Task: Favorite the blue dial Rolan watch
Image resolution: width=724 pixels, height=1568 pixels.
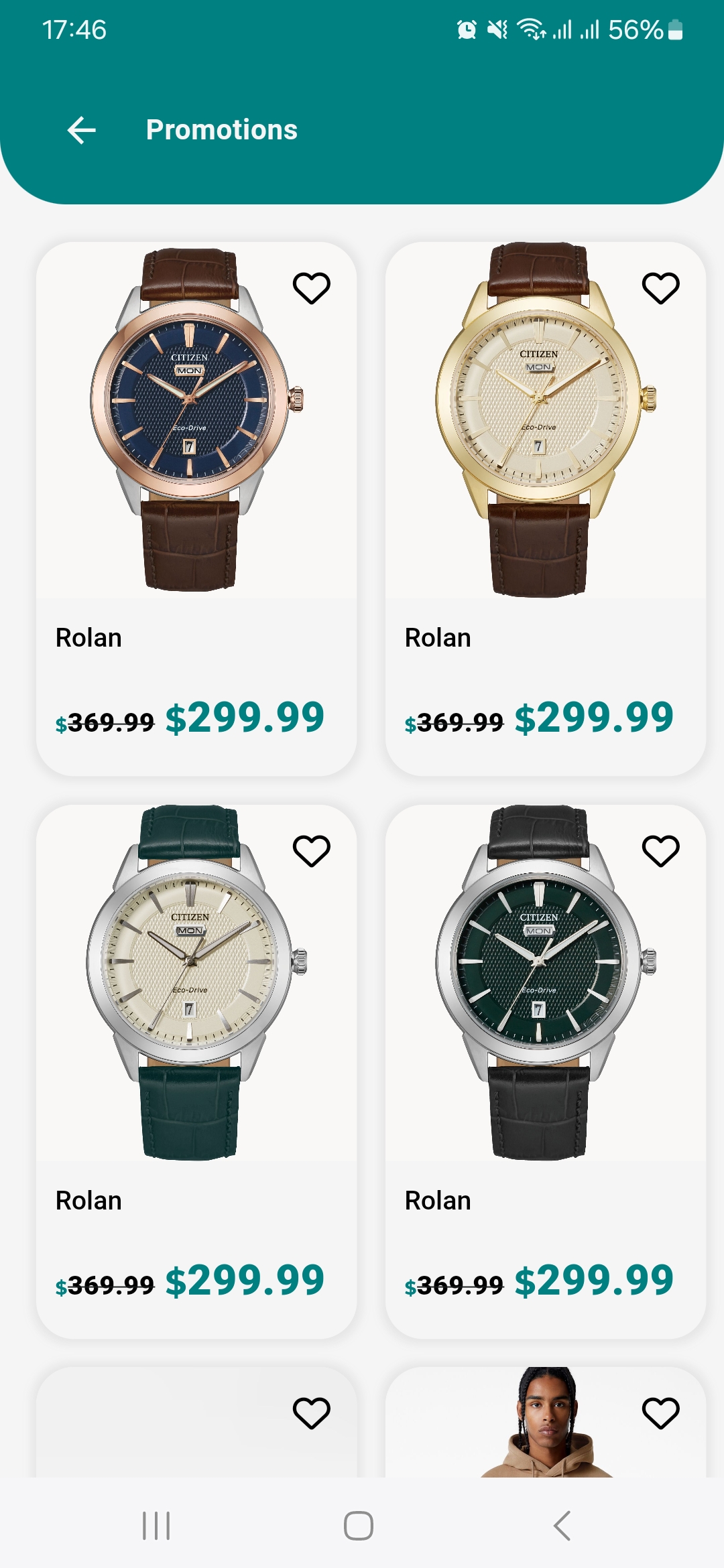Action: coord(312,288)
